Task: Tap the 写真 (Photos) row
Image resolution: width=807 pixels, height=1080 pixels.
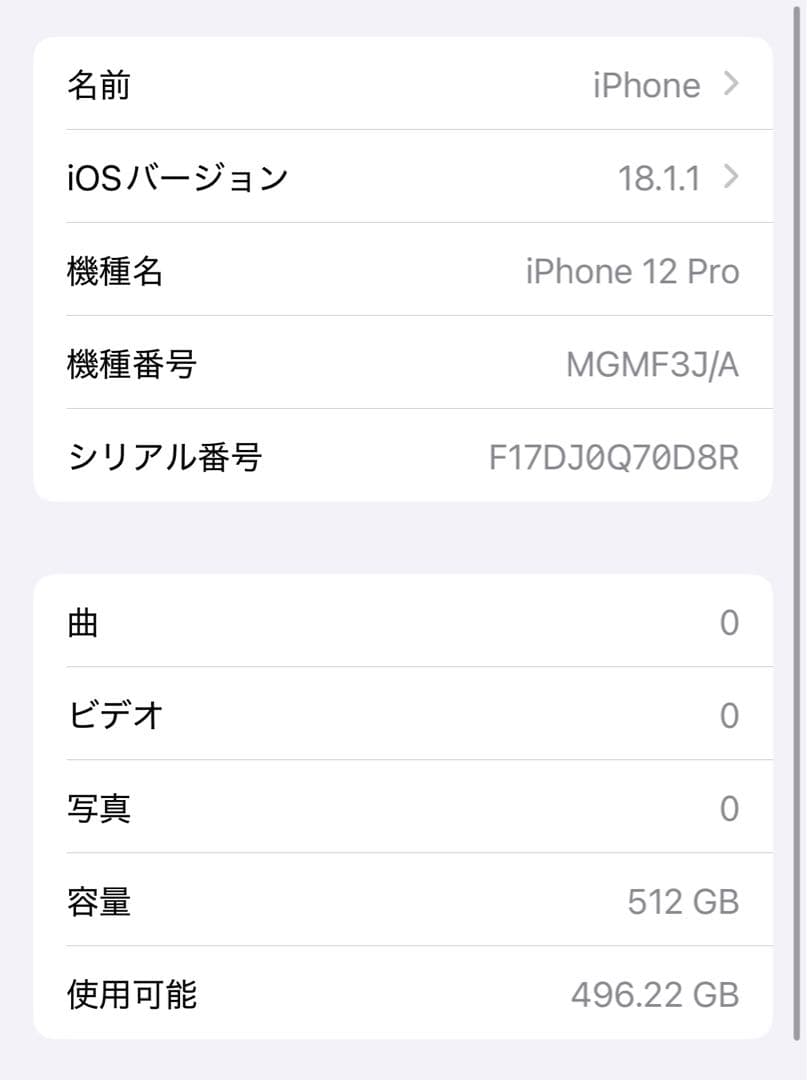Action: (x=400, y=808)
